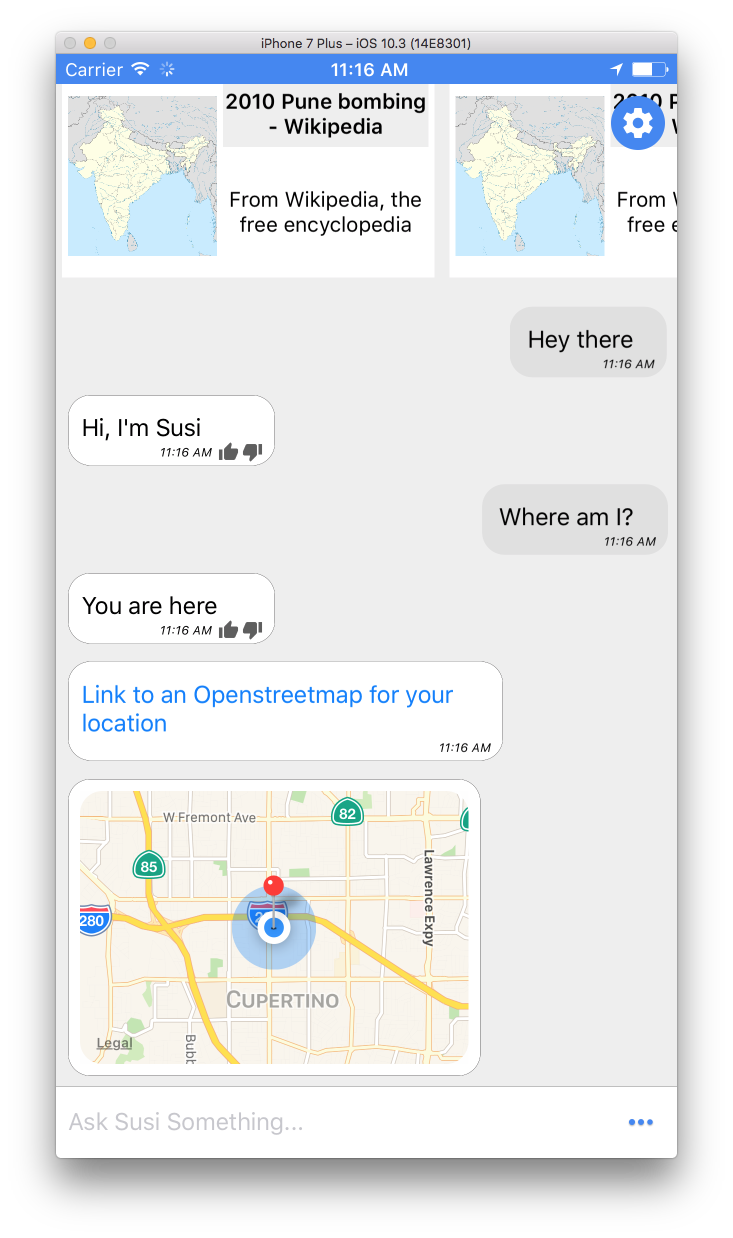Image resolution: width=733 pixels, height=1238 pixels.
Task: Open the 2010 Pune bombing Wikipedia card
Action: tap(248, 180)
